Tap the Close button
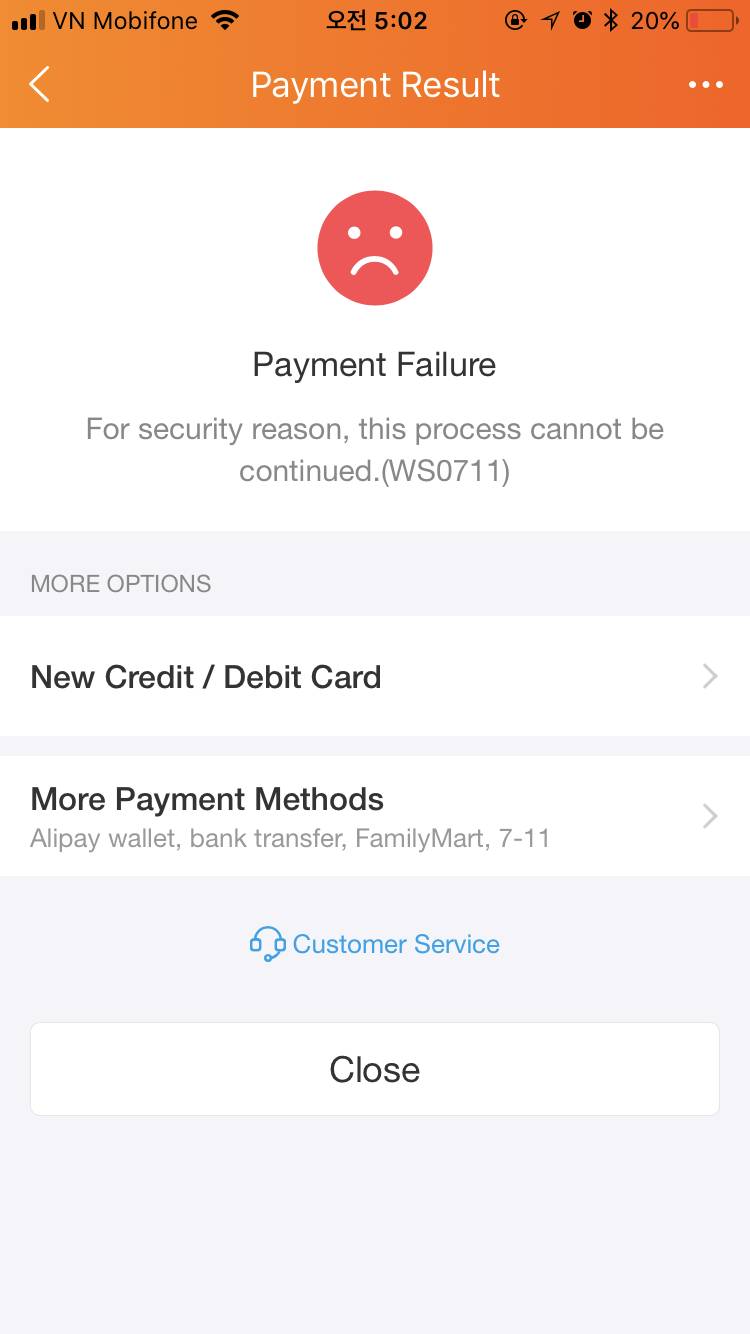The height and width of the screenshot is (1334, 750). 375,1069
